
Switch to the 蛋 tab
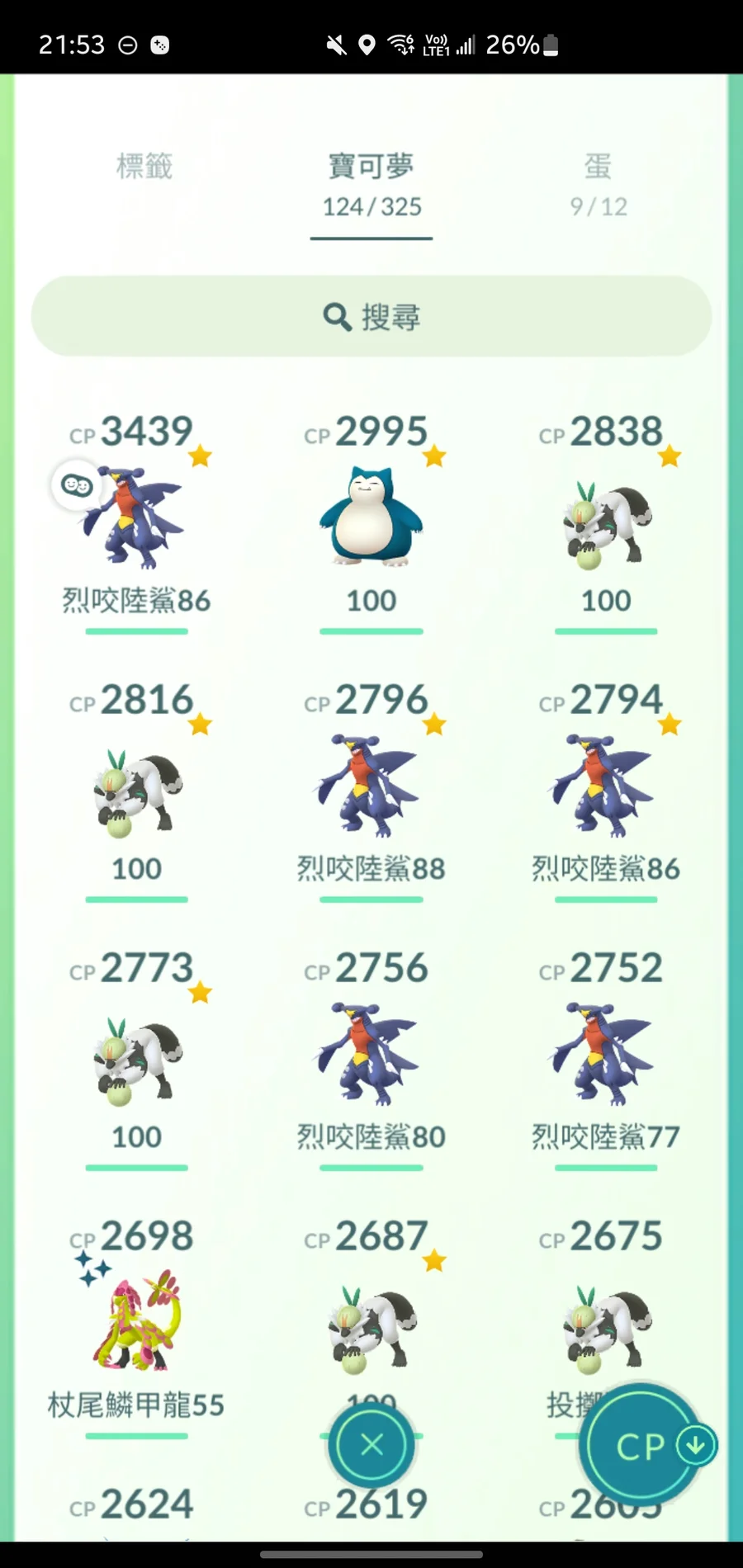point(598,183)
